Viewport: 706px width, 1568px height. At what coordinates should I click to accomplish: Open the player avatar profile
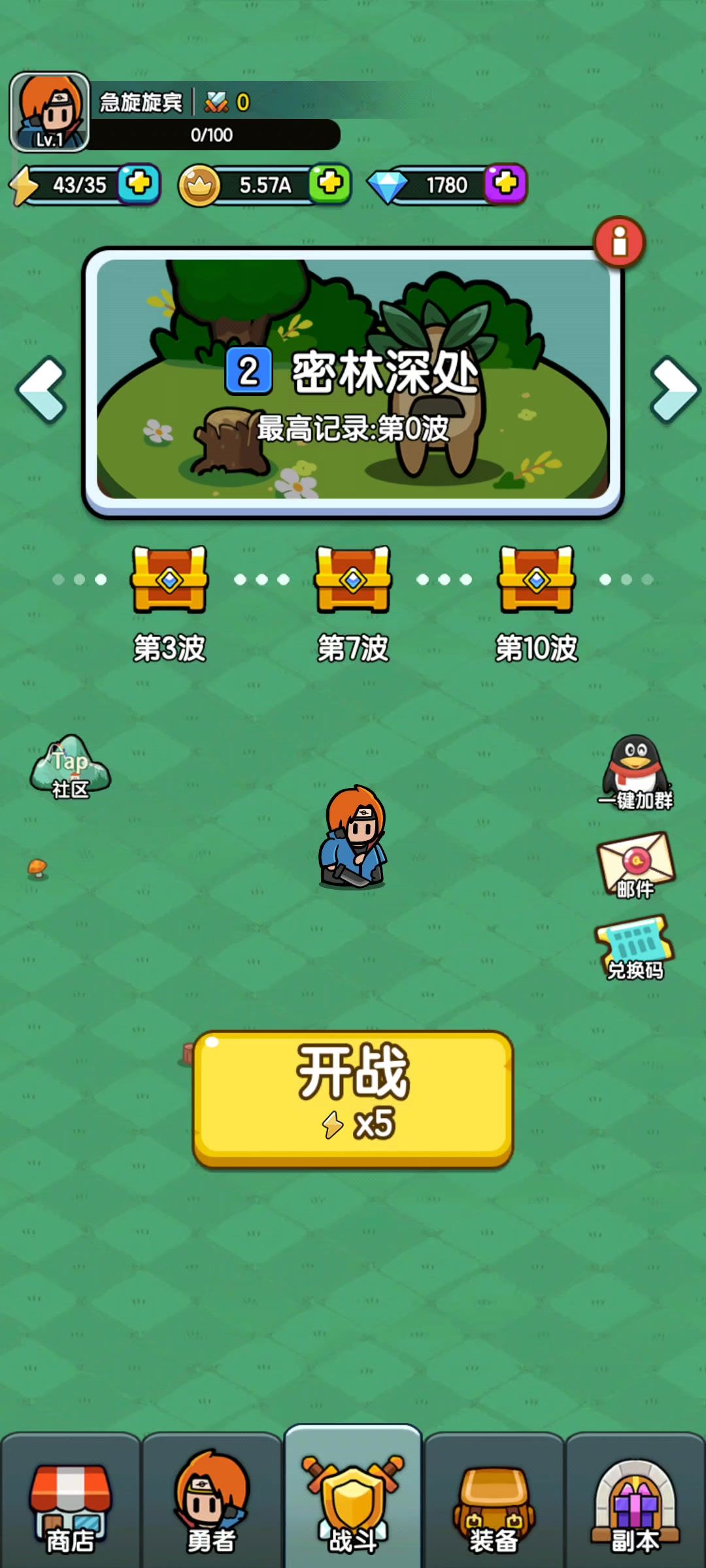(x=49, y=112)
